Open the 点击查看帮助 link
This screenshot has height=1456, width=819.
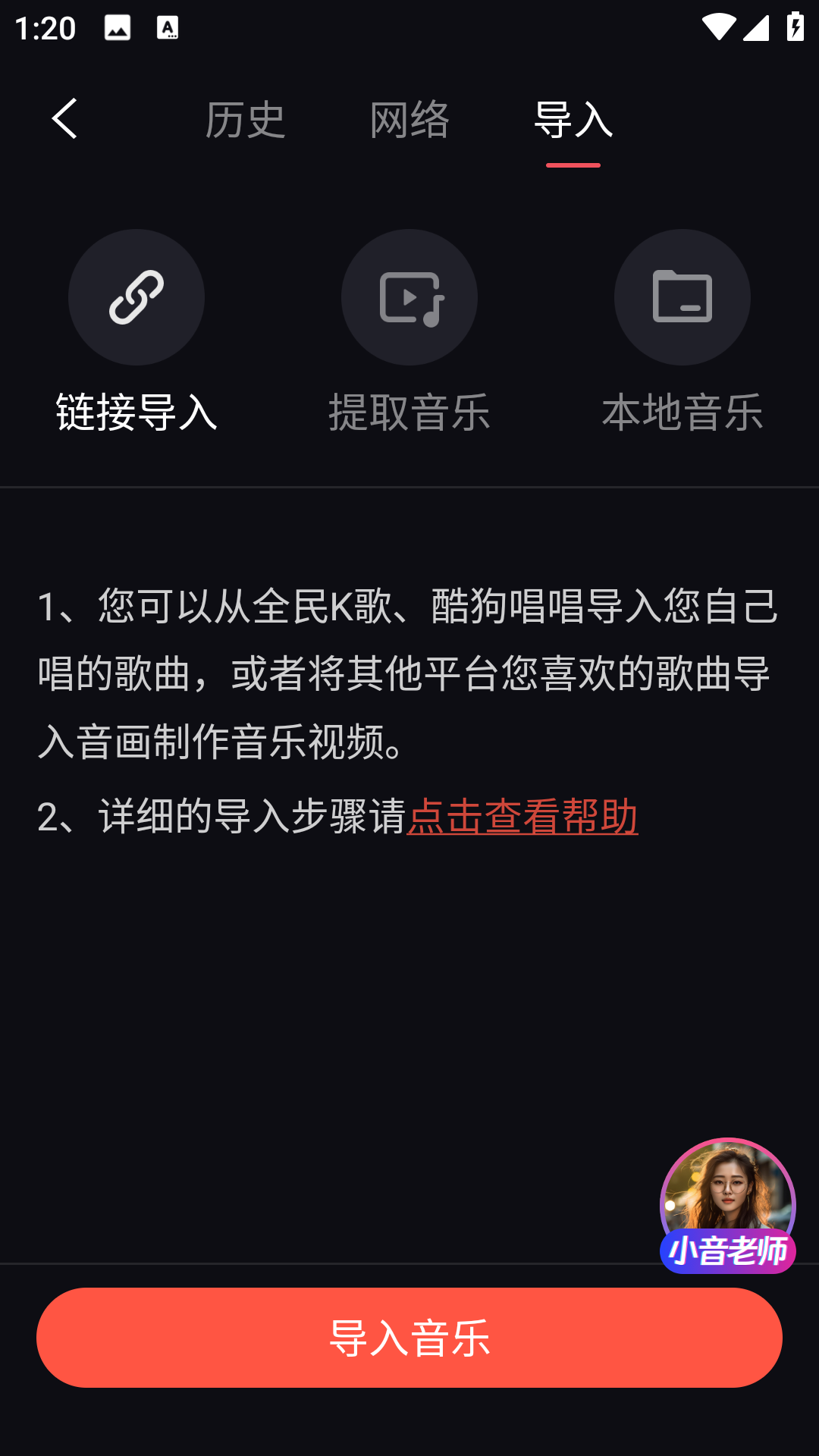(x=522, y=817)
